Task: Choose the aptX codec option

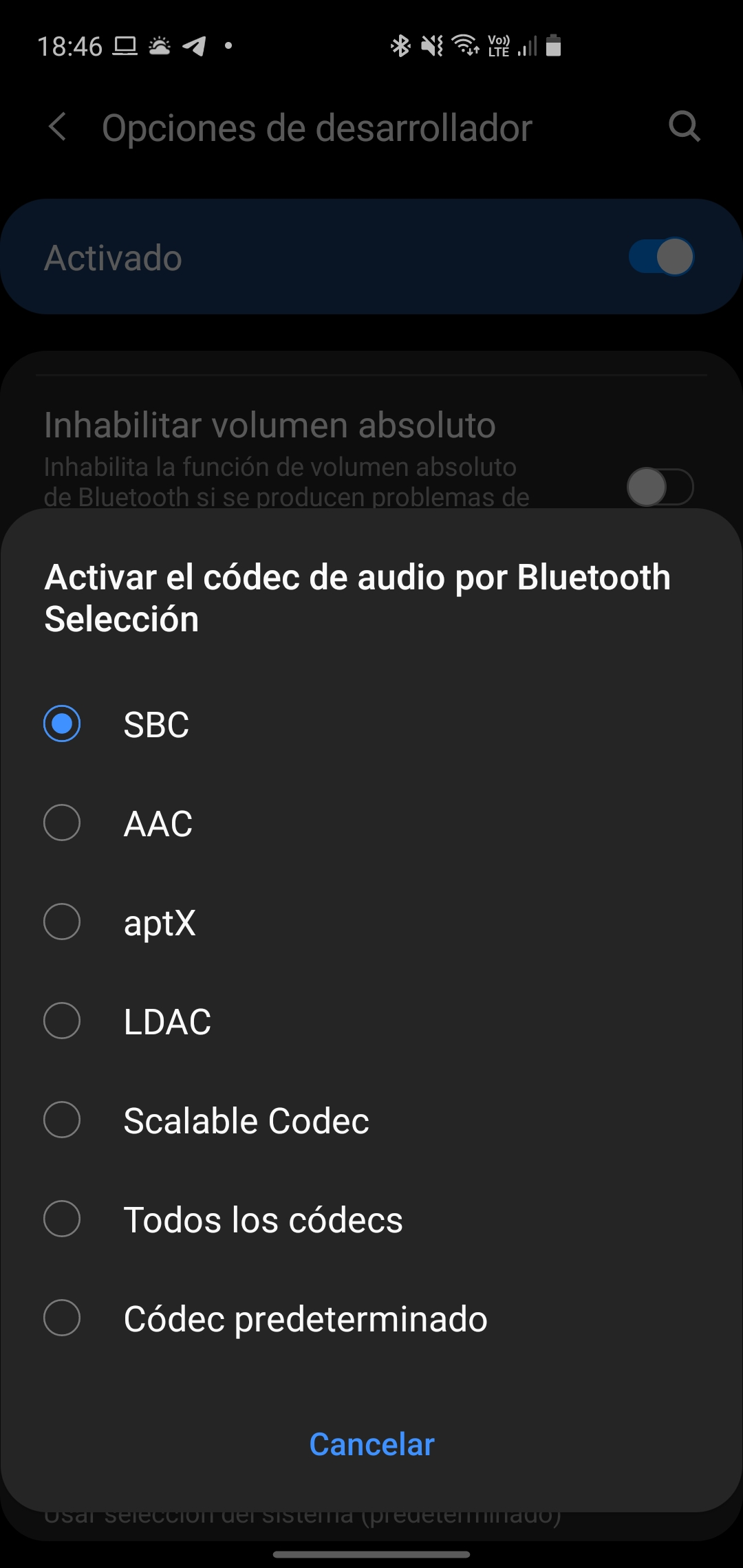Action: pos(62,922)
